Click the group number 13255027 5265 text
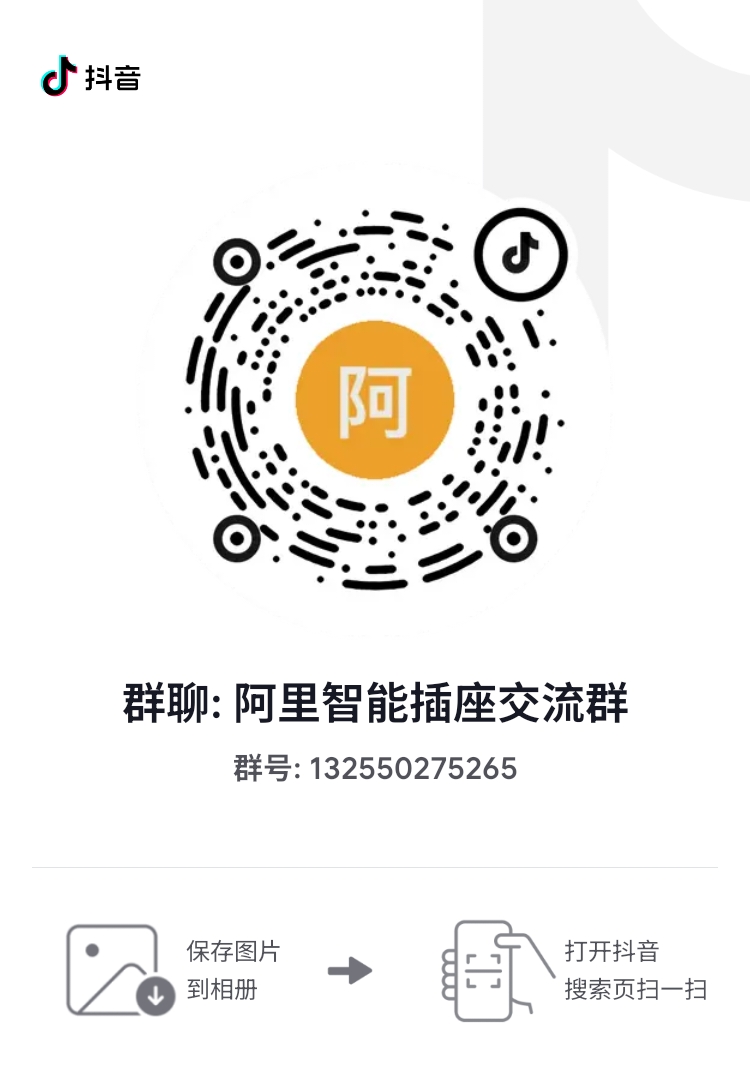Image resolution: width=750 pixels, height=1072 pixels. tap(415, 768)
